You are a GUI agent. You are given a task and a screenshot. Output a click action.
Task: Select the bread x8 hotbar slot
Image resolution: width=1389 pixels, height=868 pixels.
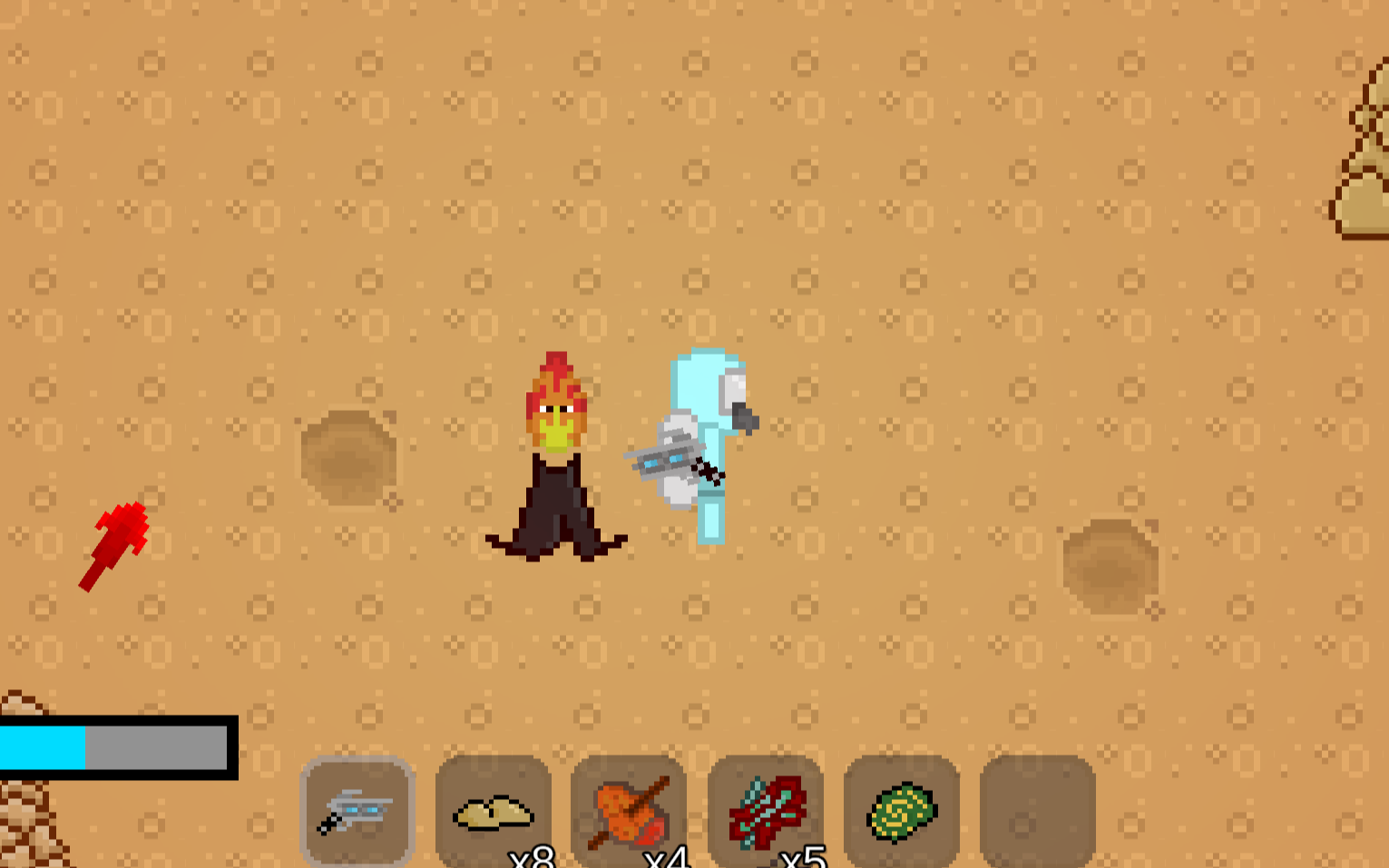click(x=494, y=810)
